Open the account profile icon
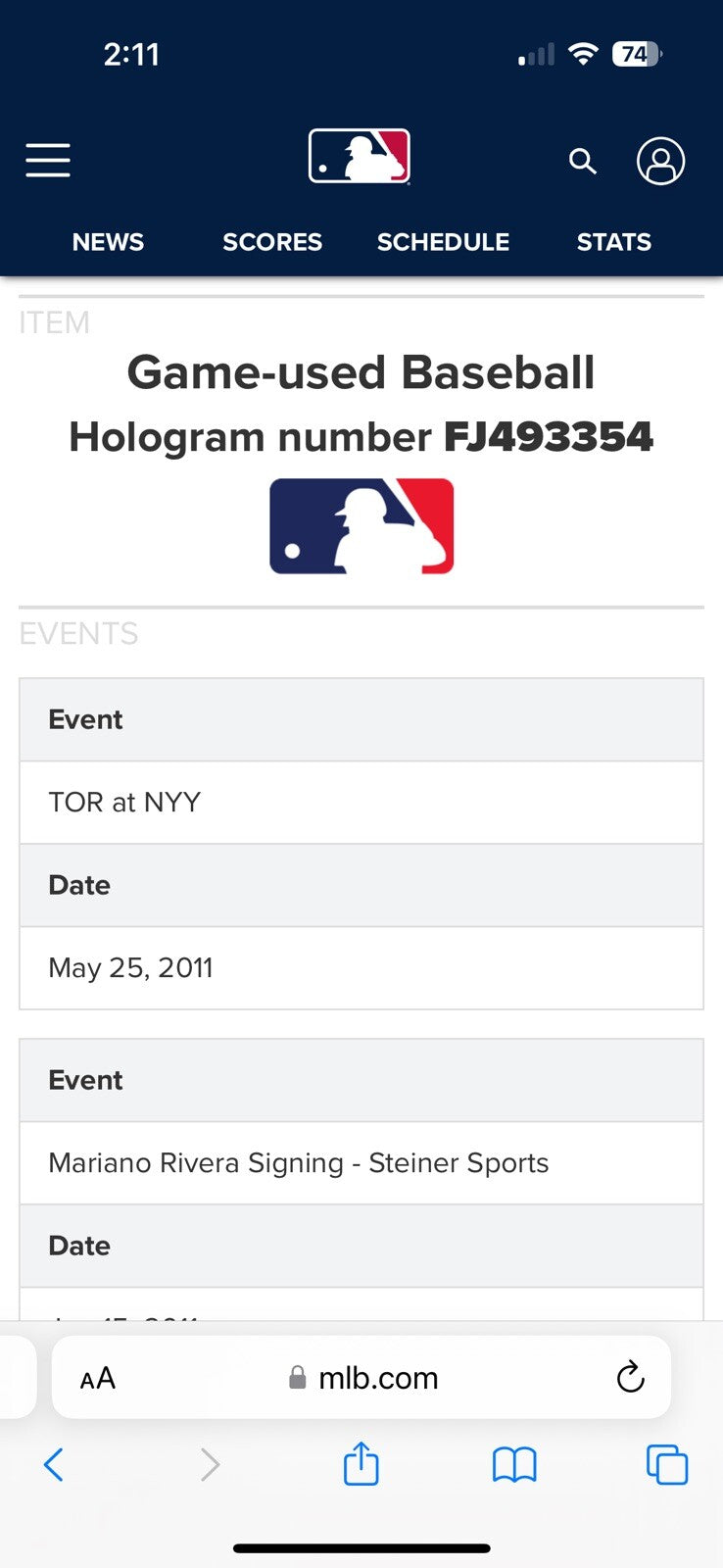The height and width of the screenshot is (1568, 723). click(660, 161)
